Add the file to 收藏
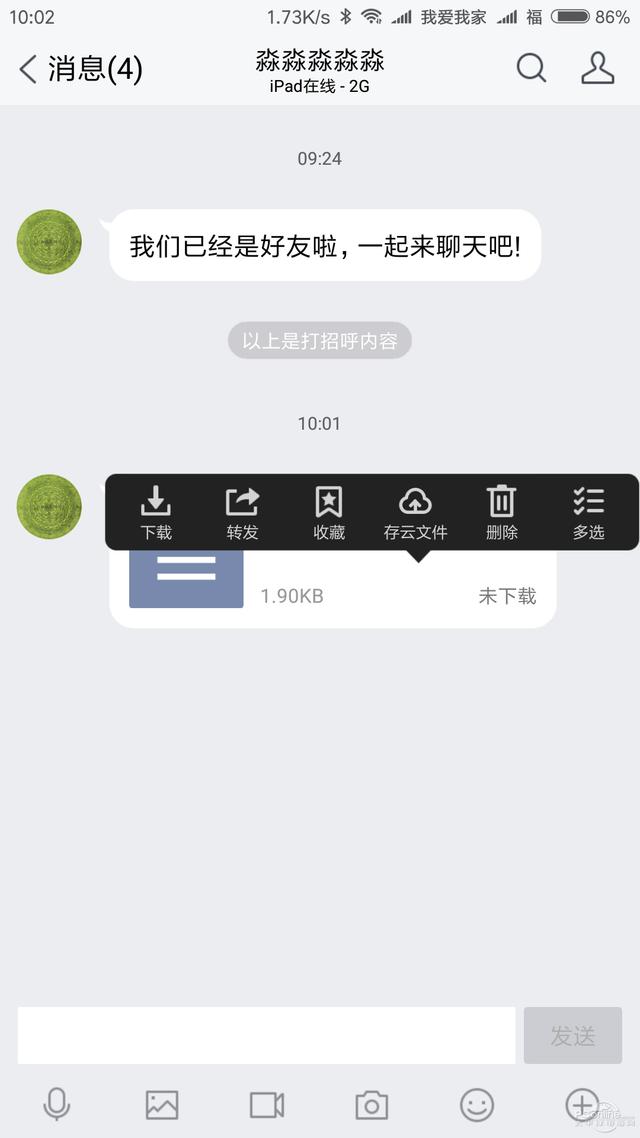 (329, 512)
